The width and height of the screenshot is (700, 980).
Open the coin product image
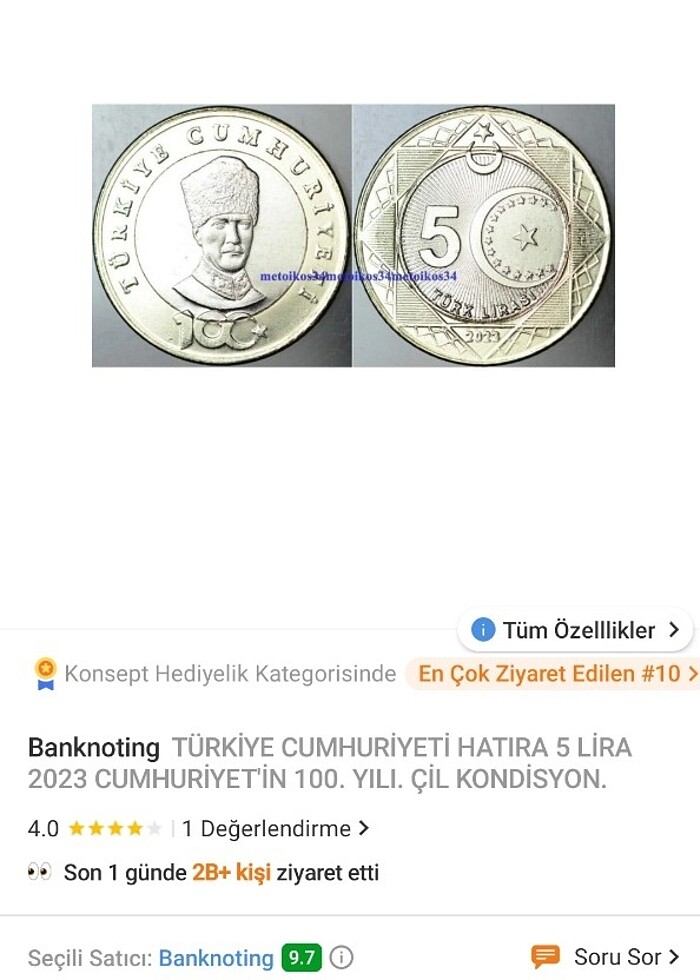pyautogui.click(x=353, y=236)
